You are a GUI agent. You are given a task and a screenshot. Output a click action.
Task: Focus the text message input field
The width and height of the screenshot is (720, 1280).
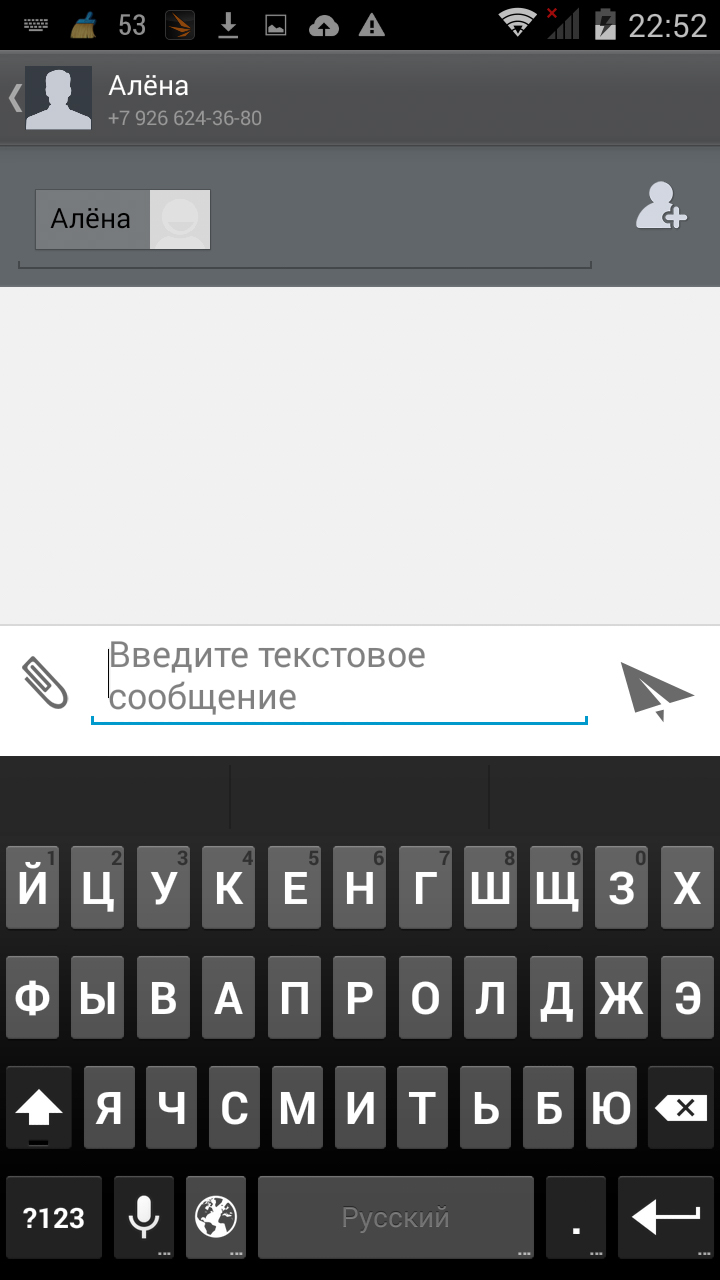click(340, 676)
